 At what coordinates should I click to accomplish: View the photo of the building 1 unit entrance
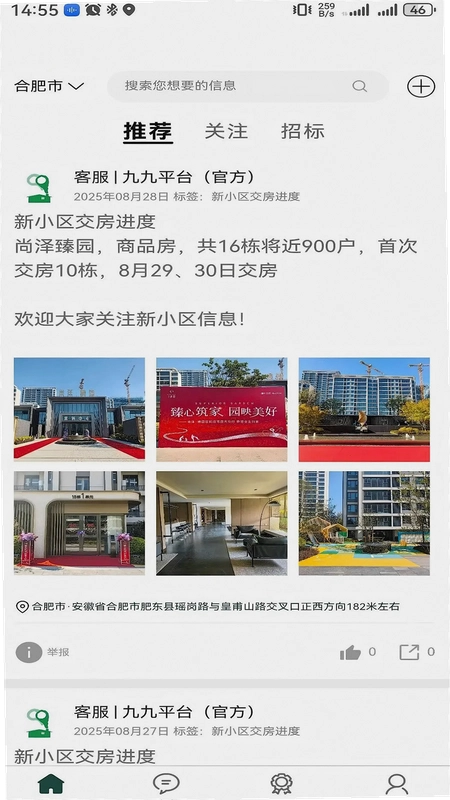click(x=79, y=523)
